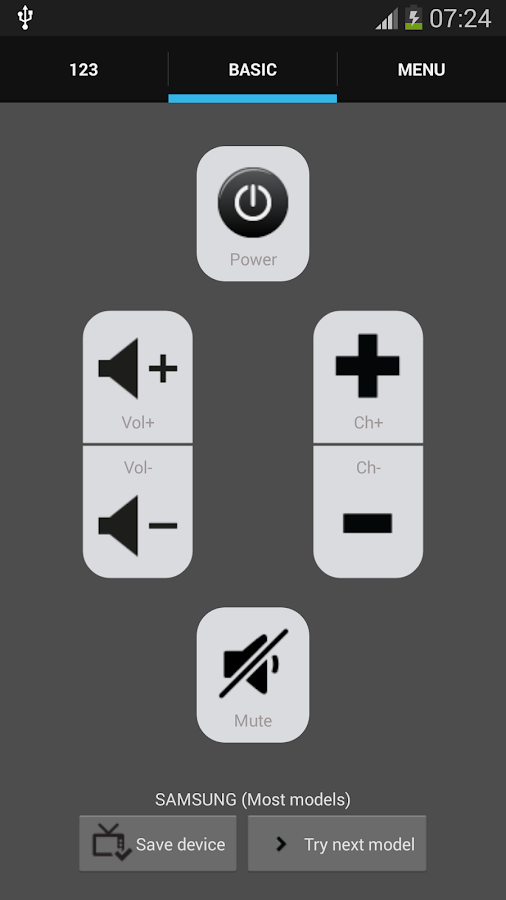Go to next channel with Ch+
Screen dimensions: 506x900
(368, 377)
